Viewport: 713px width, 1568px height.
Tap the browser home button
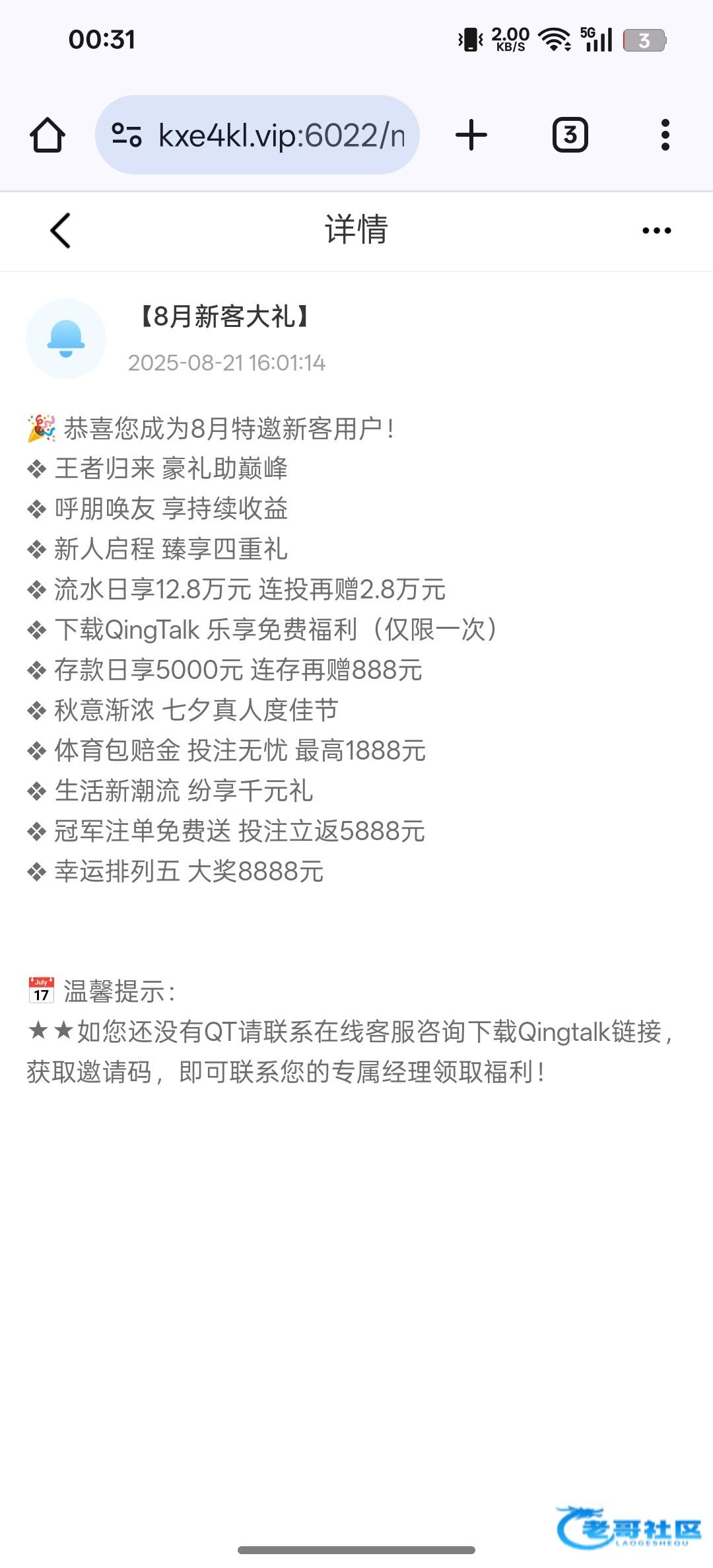tap(48, 135)
